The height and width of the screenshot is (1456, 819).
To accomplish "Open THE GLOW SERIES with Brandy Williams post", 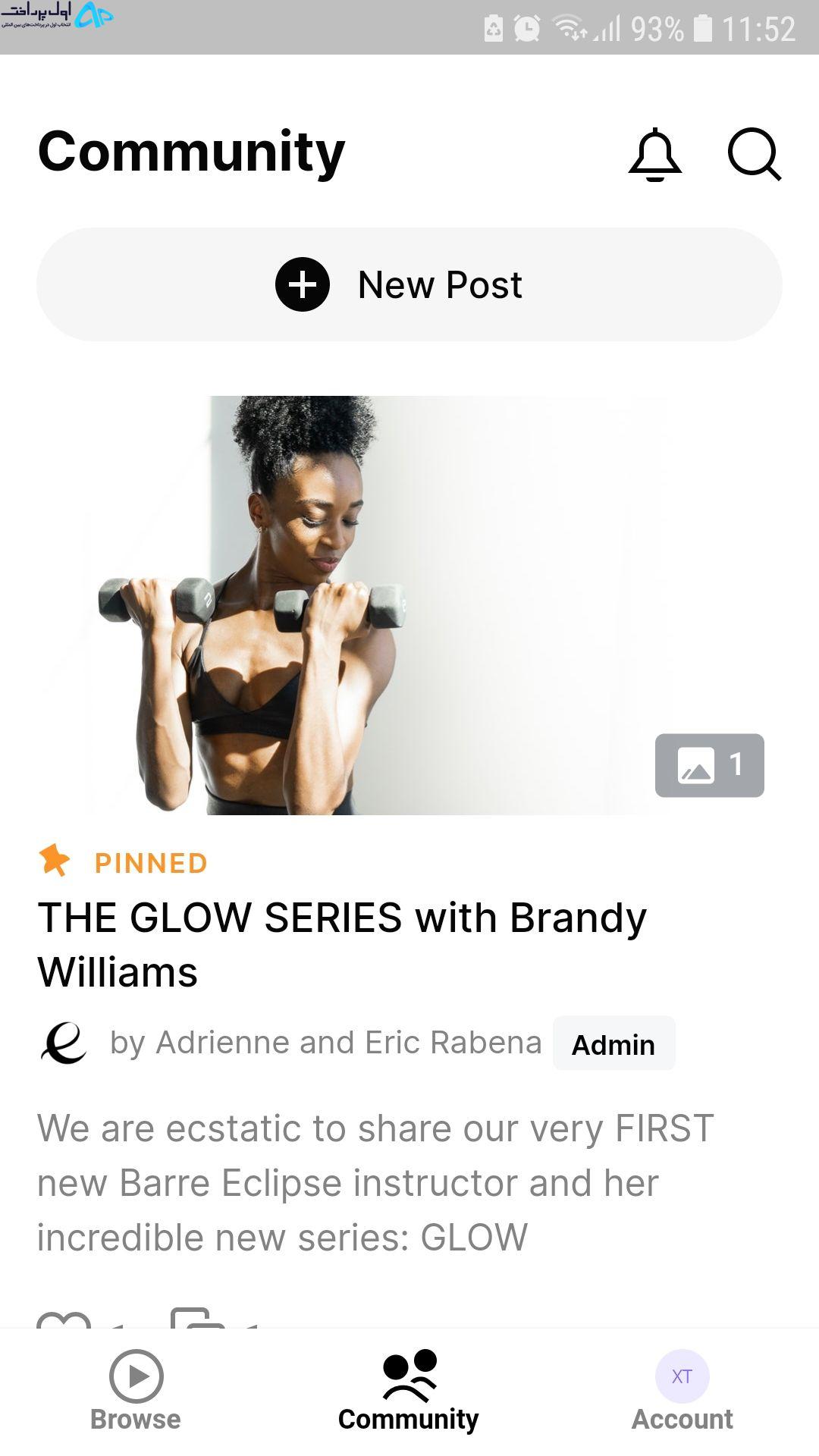I will [342, 945].
